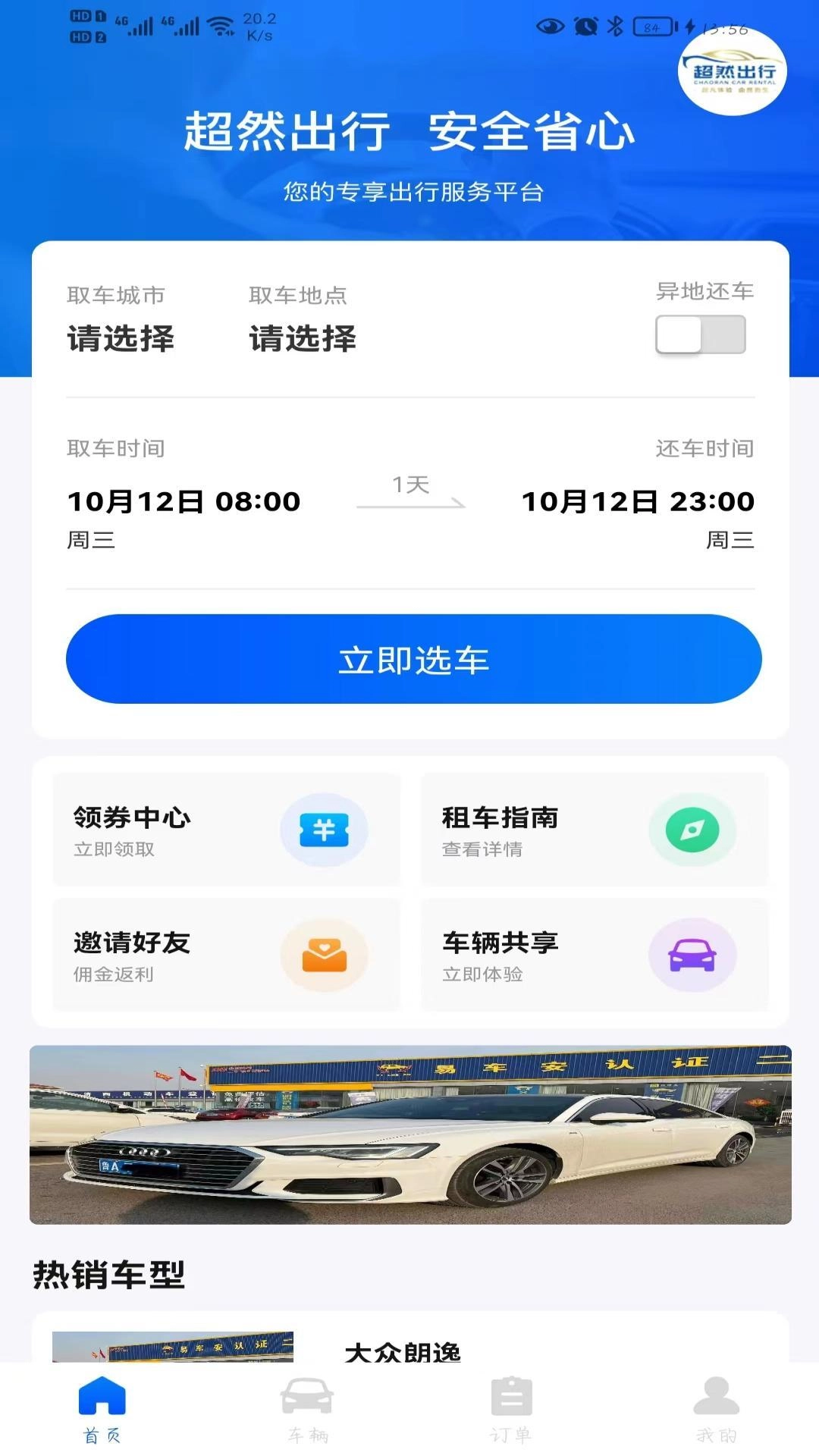Open the 租车指南 rental guide
The width and height of the screenshot is (819, 1456).
[594, 830]
